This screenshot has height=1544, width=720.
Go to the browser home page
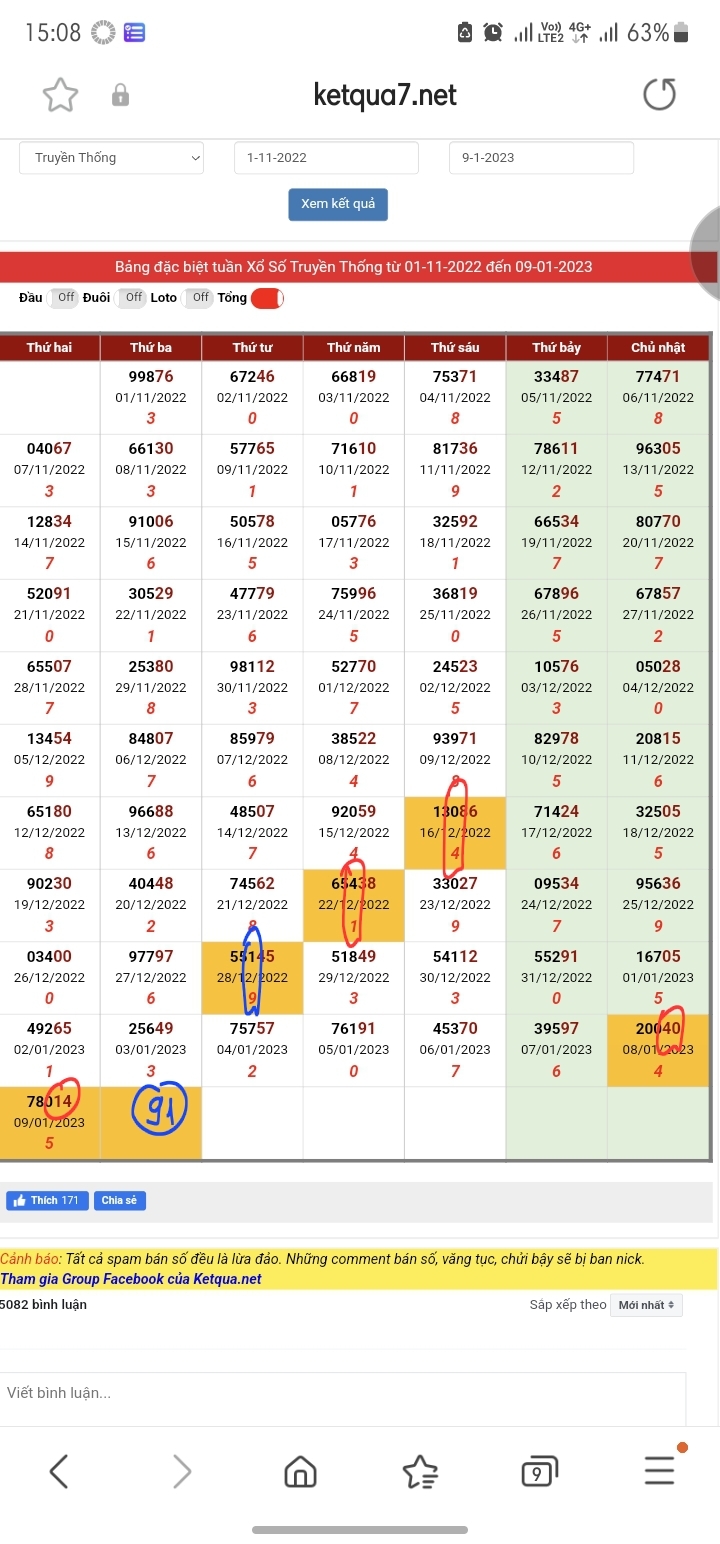(300, 1471)
